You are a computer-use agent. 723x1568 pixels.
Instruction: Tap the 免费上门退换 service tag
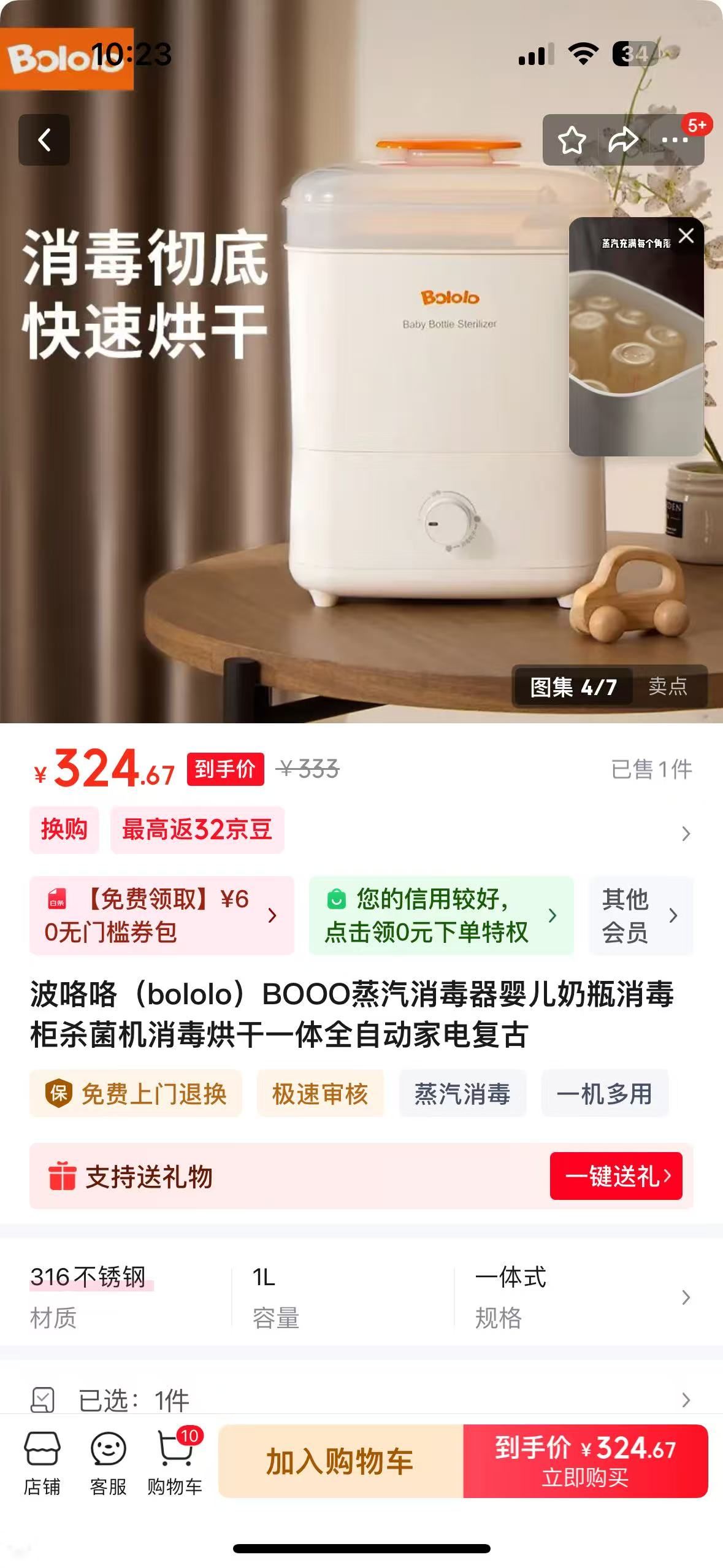pyautogui.click(x=136, y=1093)
